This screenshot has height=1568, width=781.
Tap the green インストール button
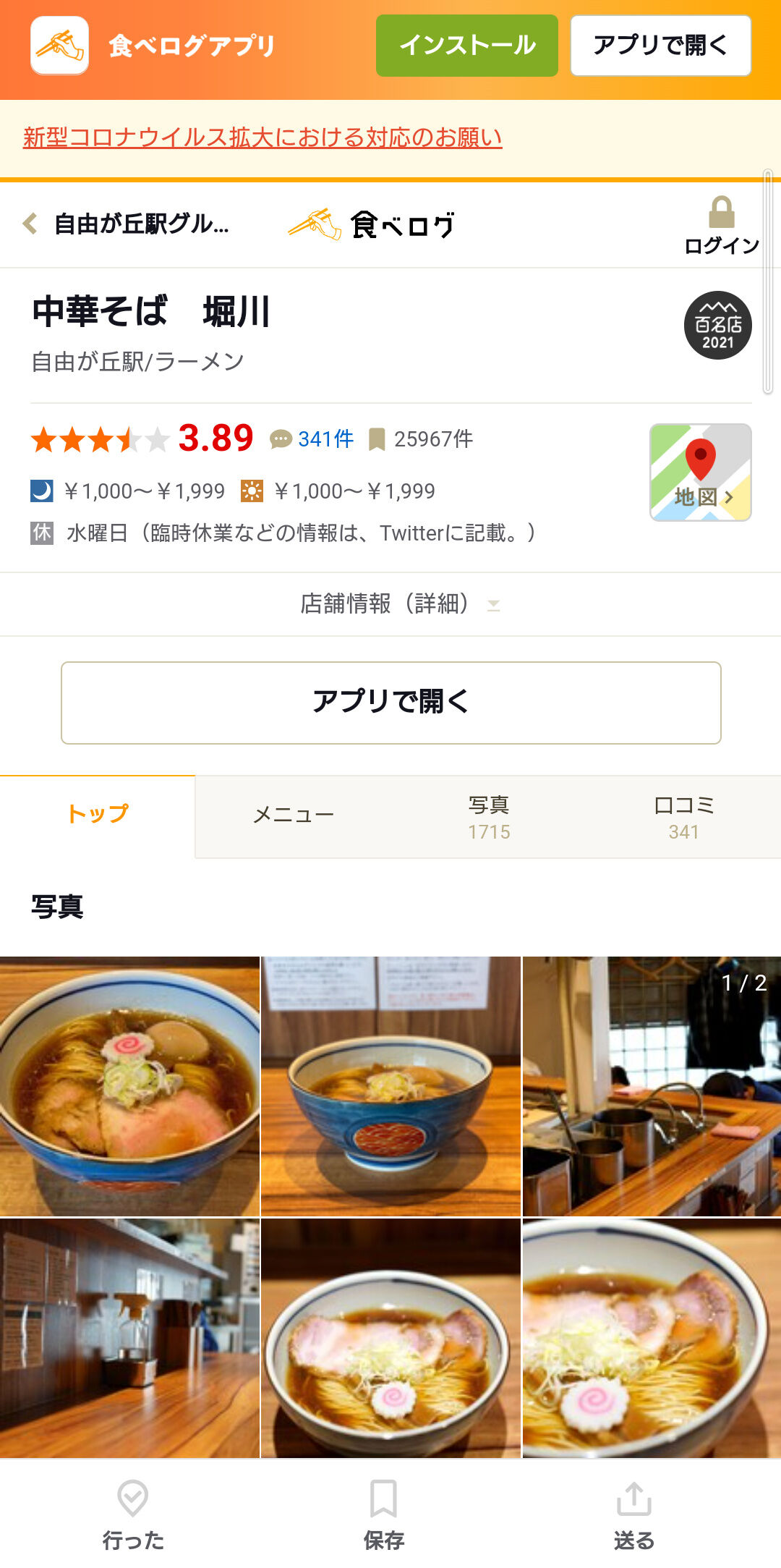(466, 46)
